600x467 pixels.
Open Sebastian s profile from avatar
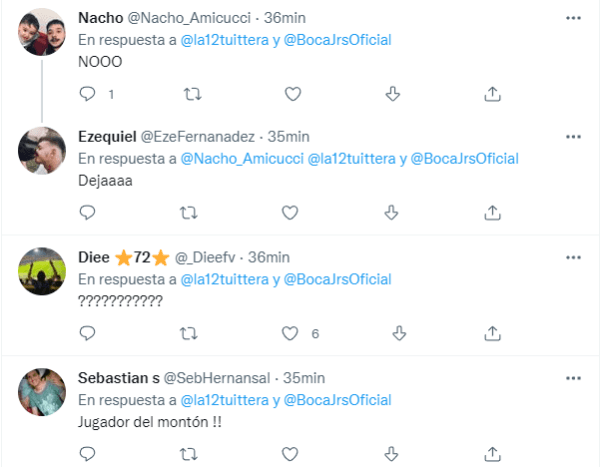43,392
